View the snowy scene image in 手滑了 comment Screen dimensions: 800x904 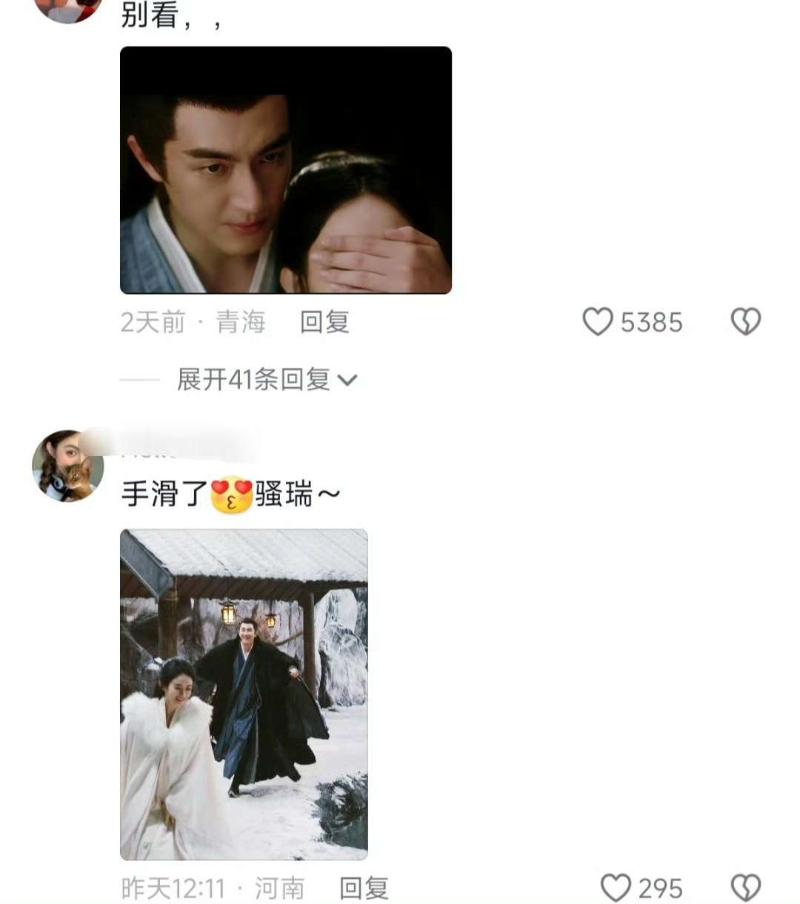(244, 694)
